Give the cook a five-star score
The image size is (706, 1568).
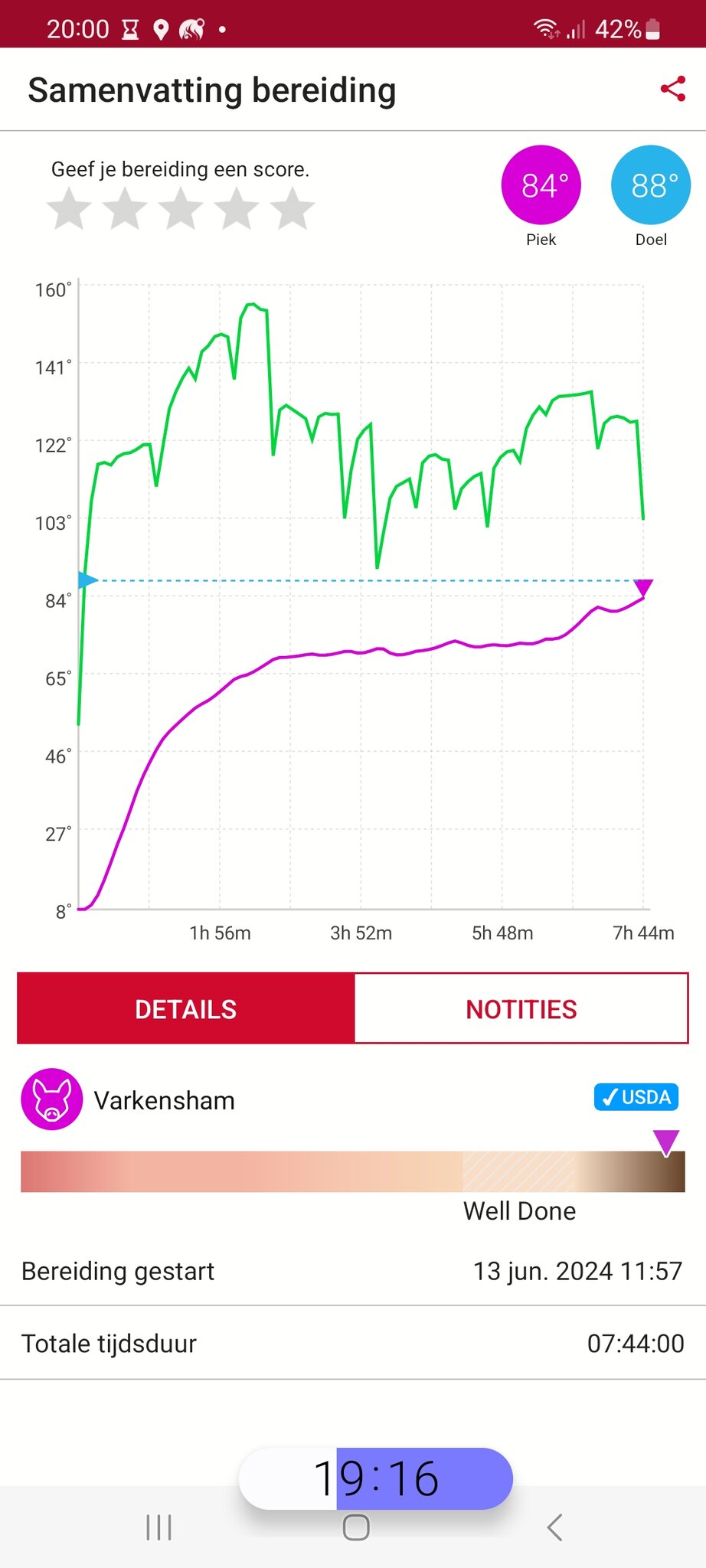pyautogui.click(x=293, y=209)
